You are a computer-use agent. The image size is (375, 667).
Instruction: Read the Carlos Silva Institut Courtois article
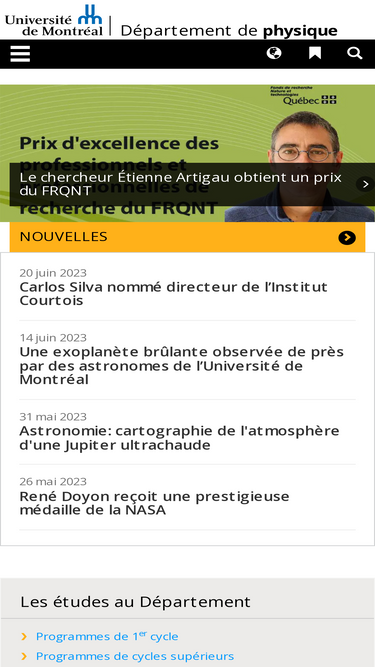click(173, 294)
